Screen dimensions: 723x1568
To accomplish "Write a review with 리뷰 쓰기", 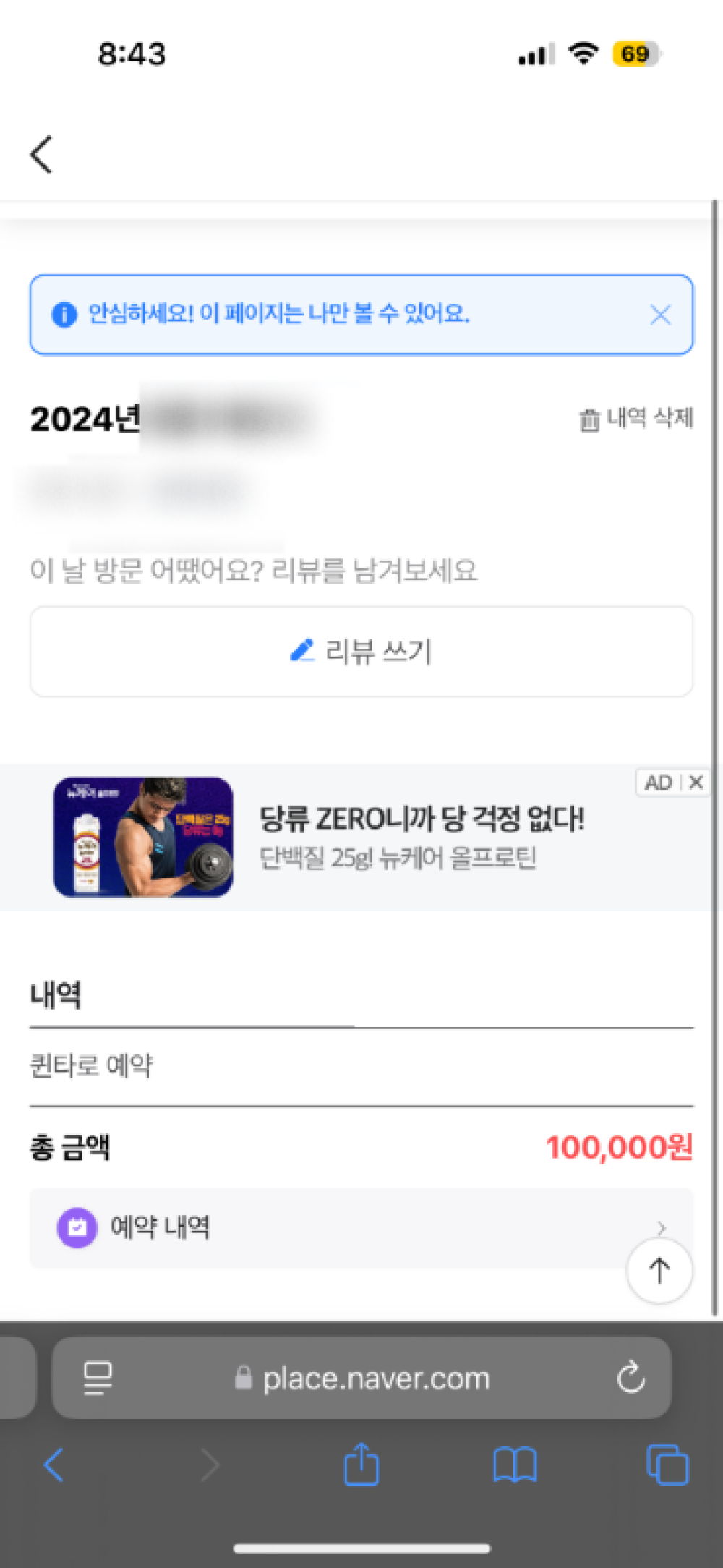I will [x=361, y=652].
